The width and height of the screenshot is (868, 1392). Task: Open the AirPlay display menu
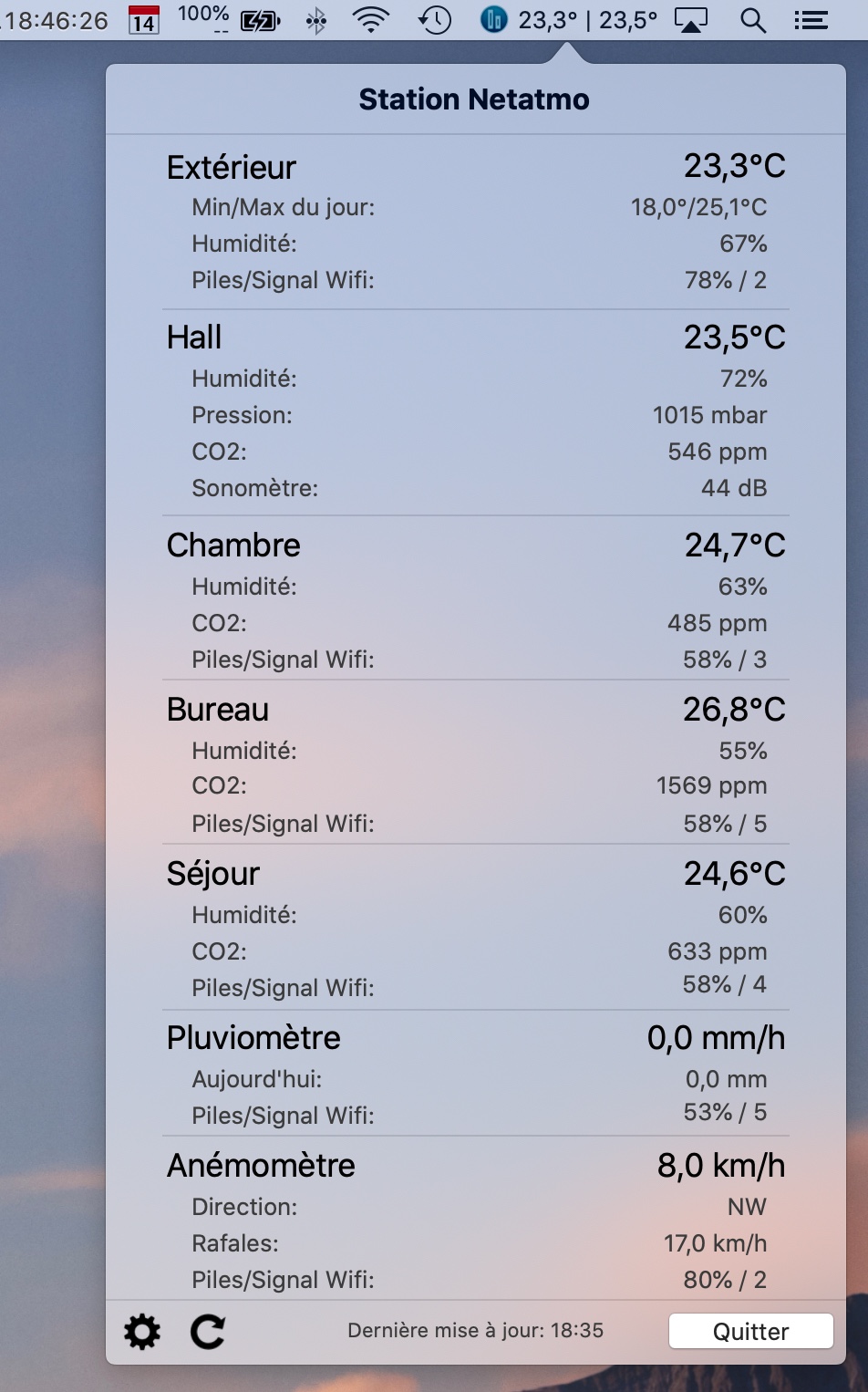coord(690,20)
